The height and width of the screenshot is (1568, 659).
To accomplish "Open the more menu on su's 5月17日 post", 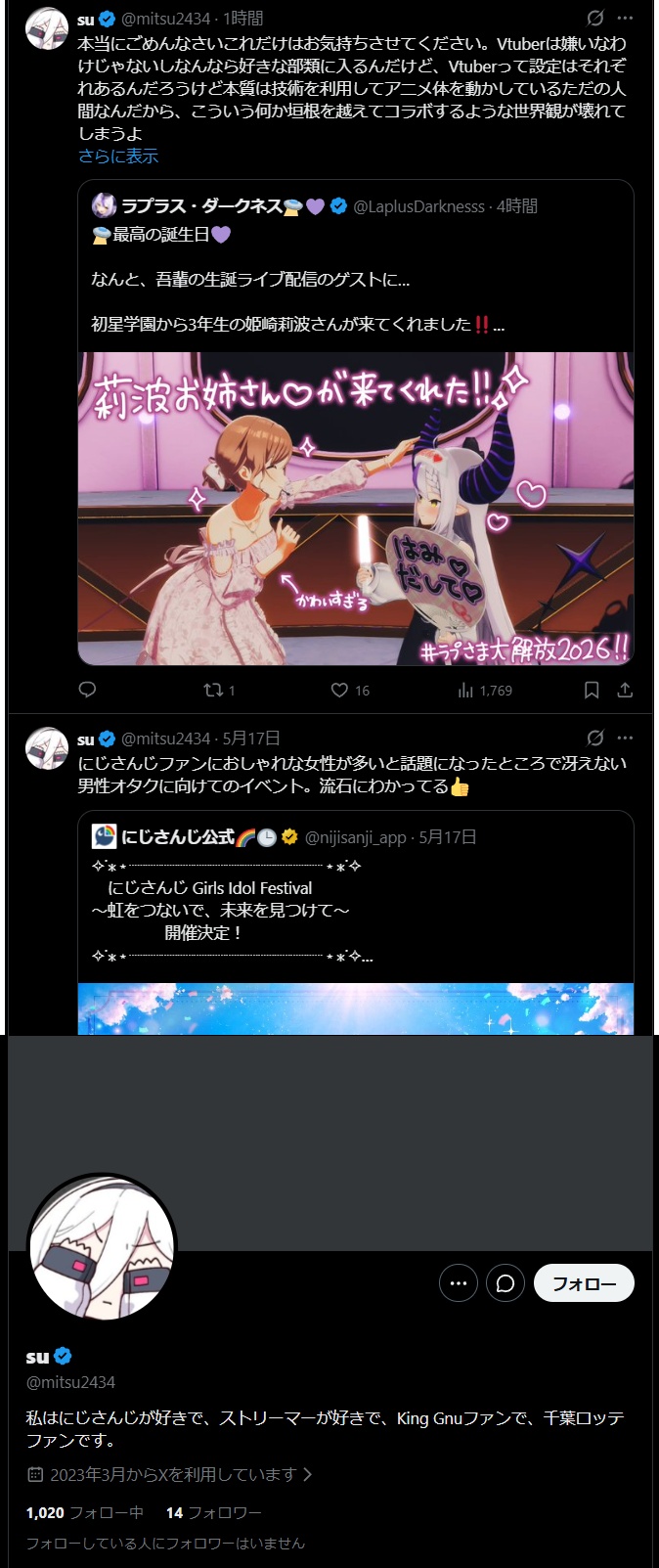I will coord(626,738).
